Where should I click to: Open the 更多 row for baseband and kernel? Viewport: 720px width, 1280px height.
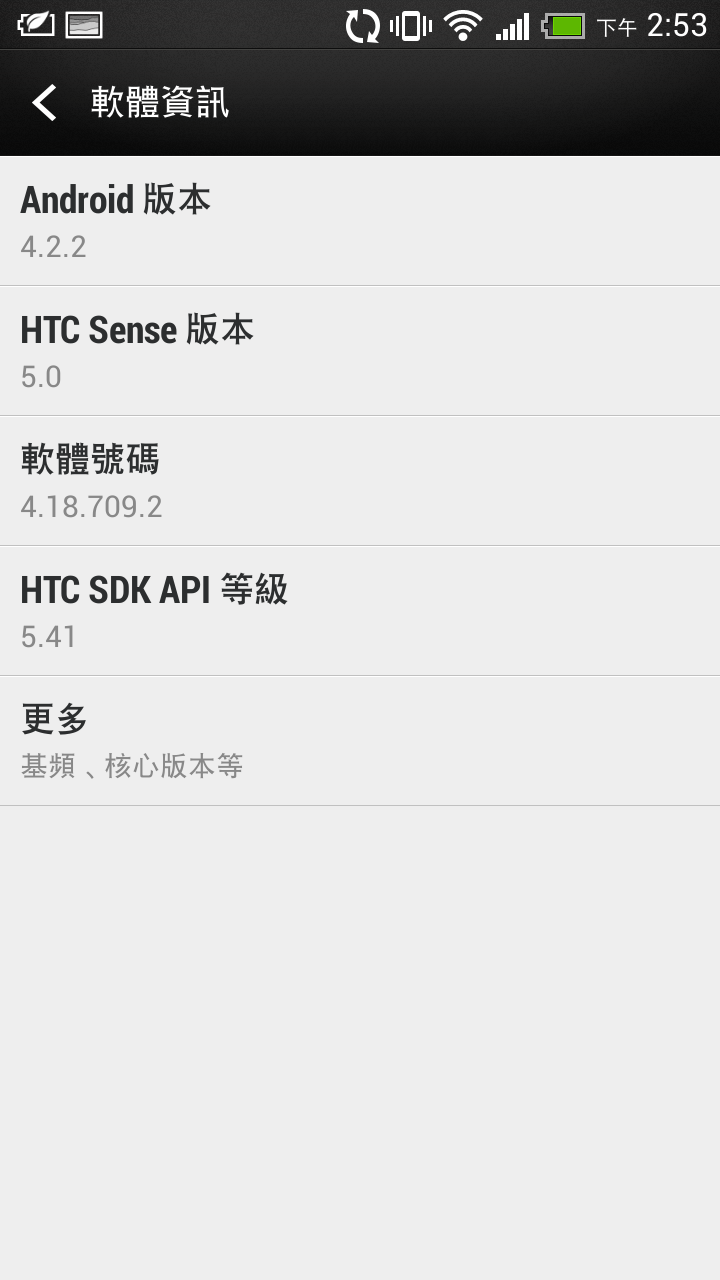coord(360,741)
